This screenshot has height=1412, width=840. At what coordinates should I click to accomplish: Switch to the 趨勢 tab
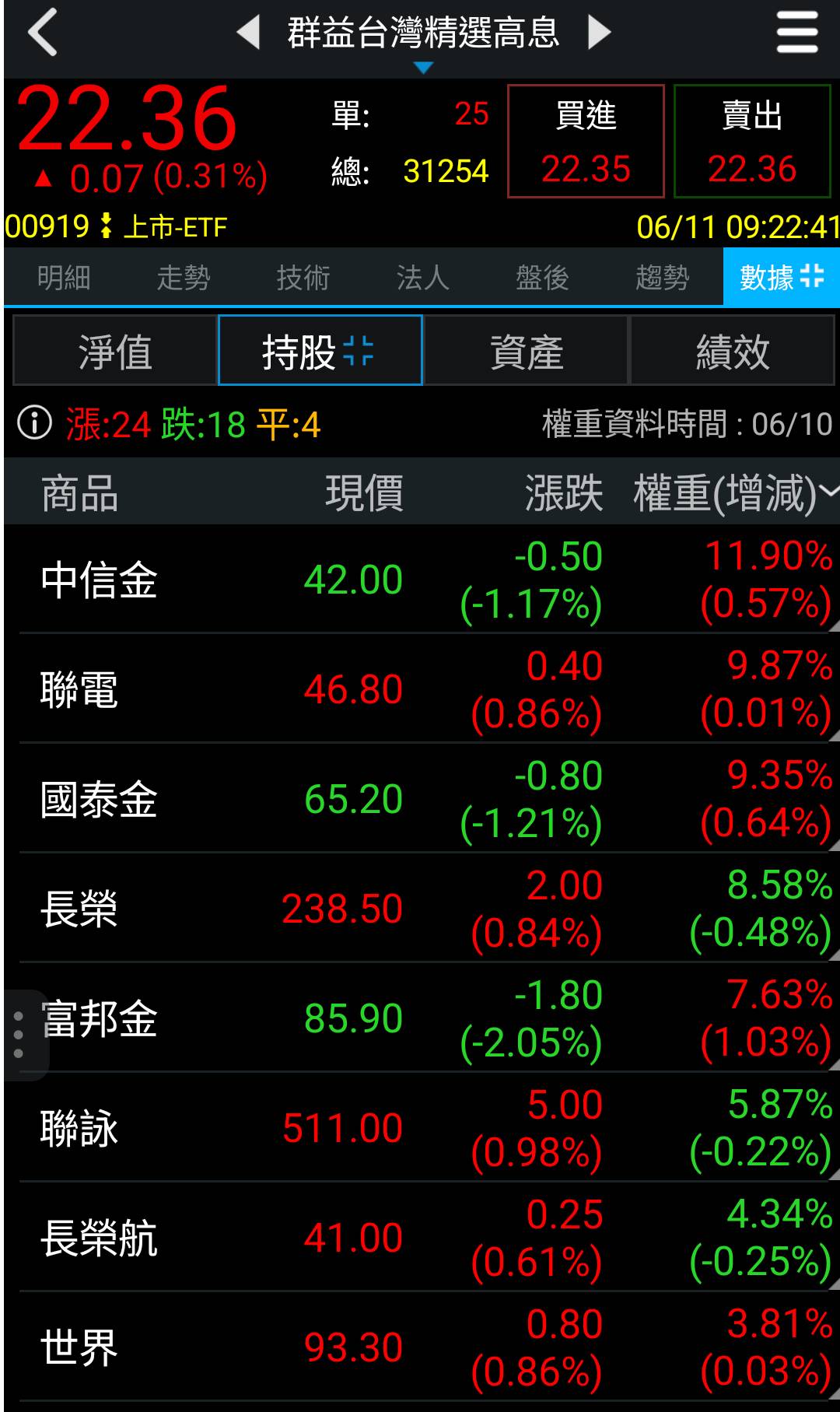[x=662, y=277]
